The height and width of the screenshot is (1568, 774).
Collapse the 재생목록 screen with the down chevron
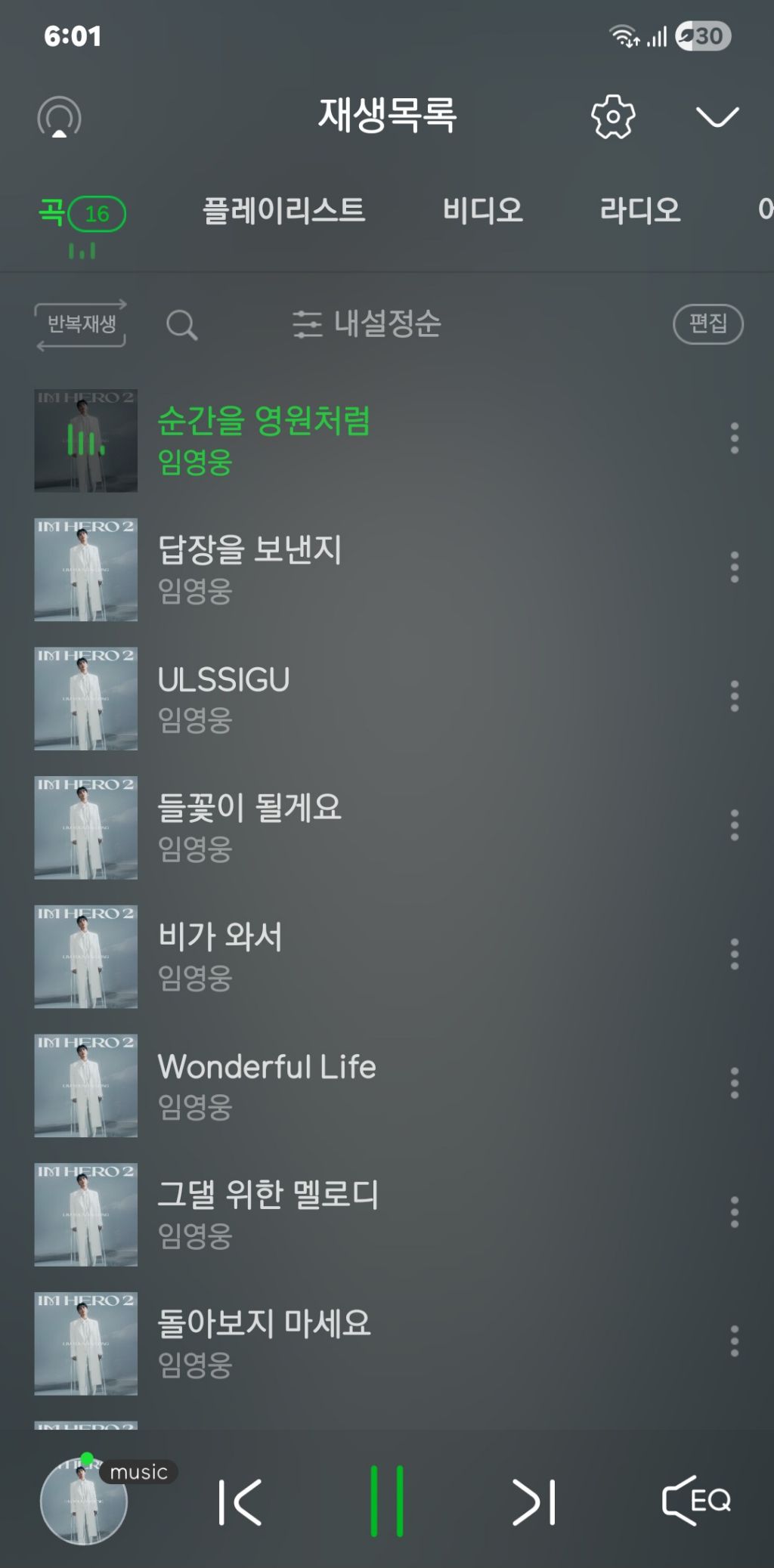pos(717,117)
